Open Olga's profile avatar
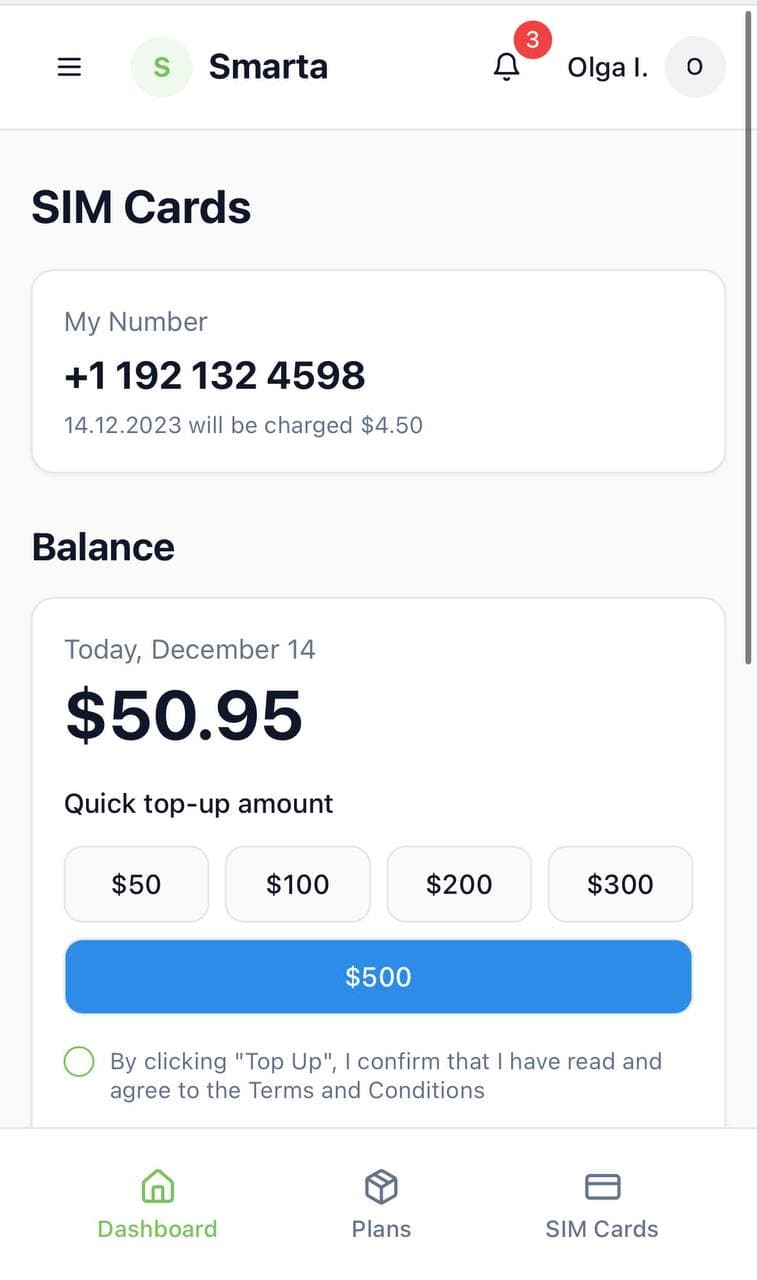The height and width of the screenshot is (1280, 757). 695,66
